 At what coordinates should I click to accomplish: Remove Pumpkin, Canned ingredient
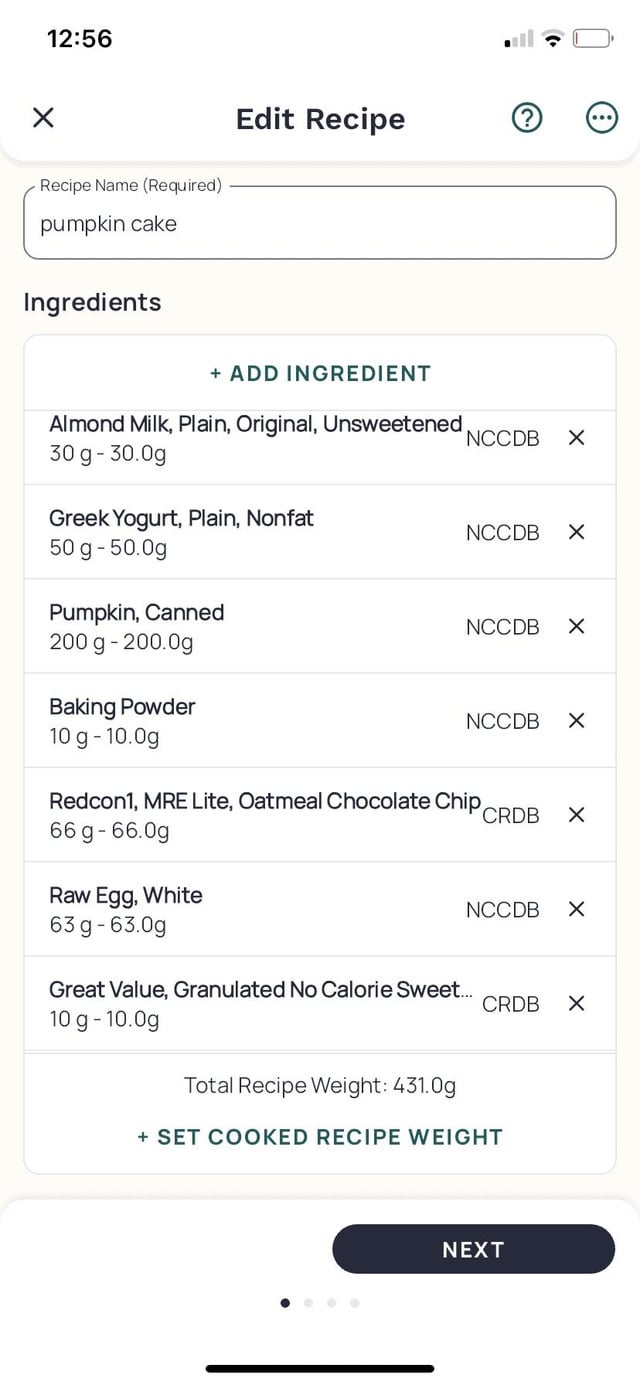tap(576, 626)
